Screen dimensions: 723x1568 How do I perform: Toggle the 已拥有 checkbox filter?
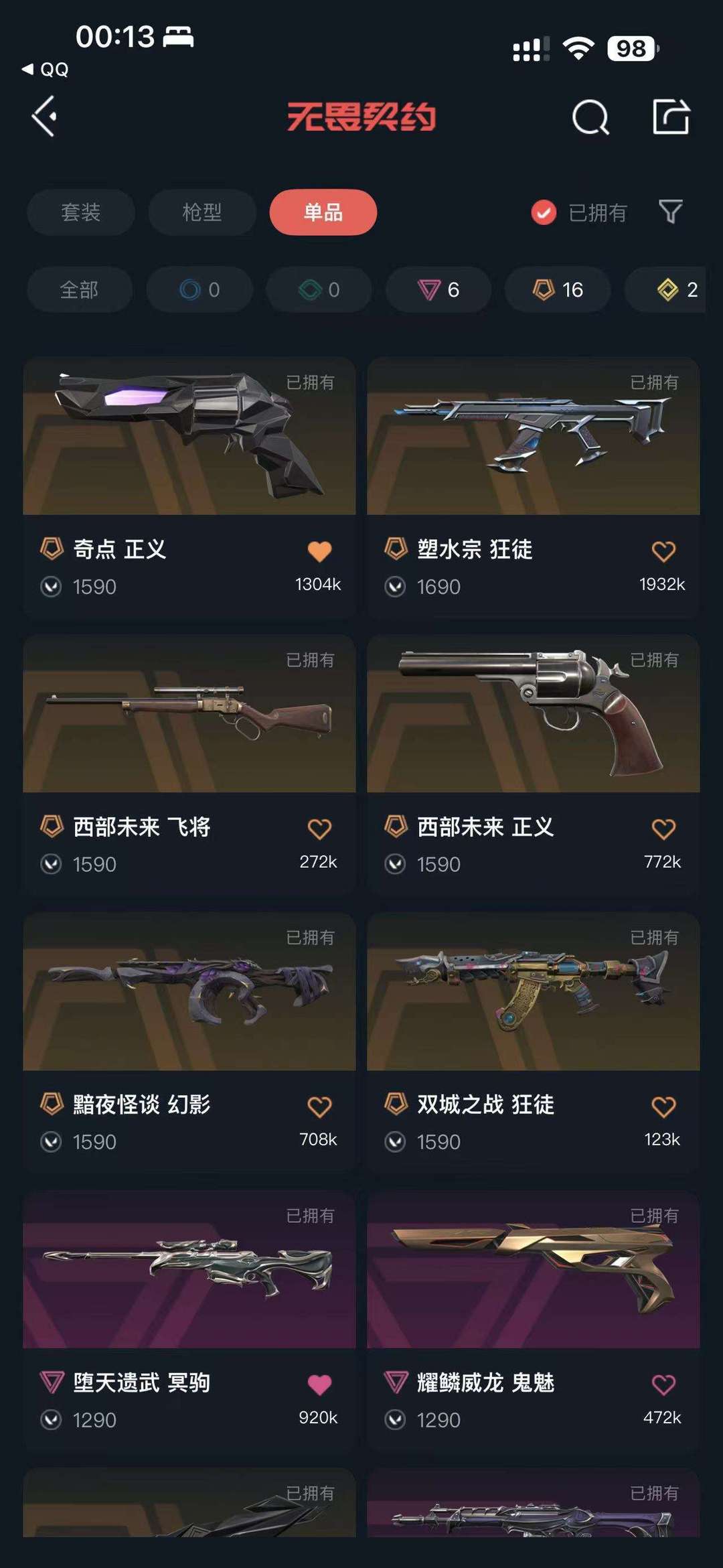tap(544, 213)
